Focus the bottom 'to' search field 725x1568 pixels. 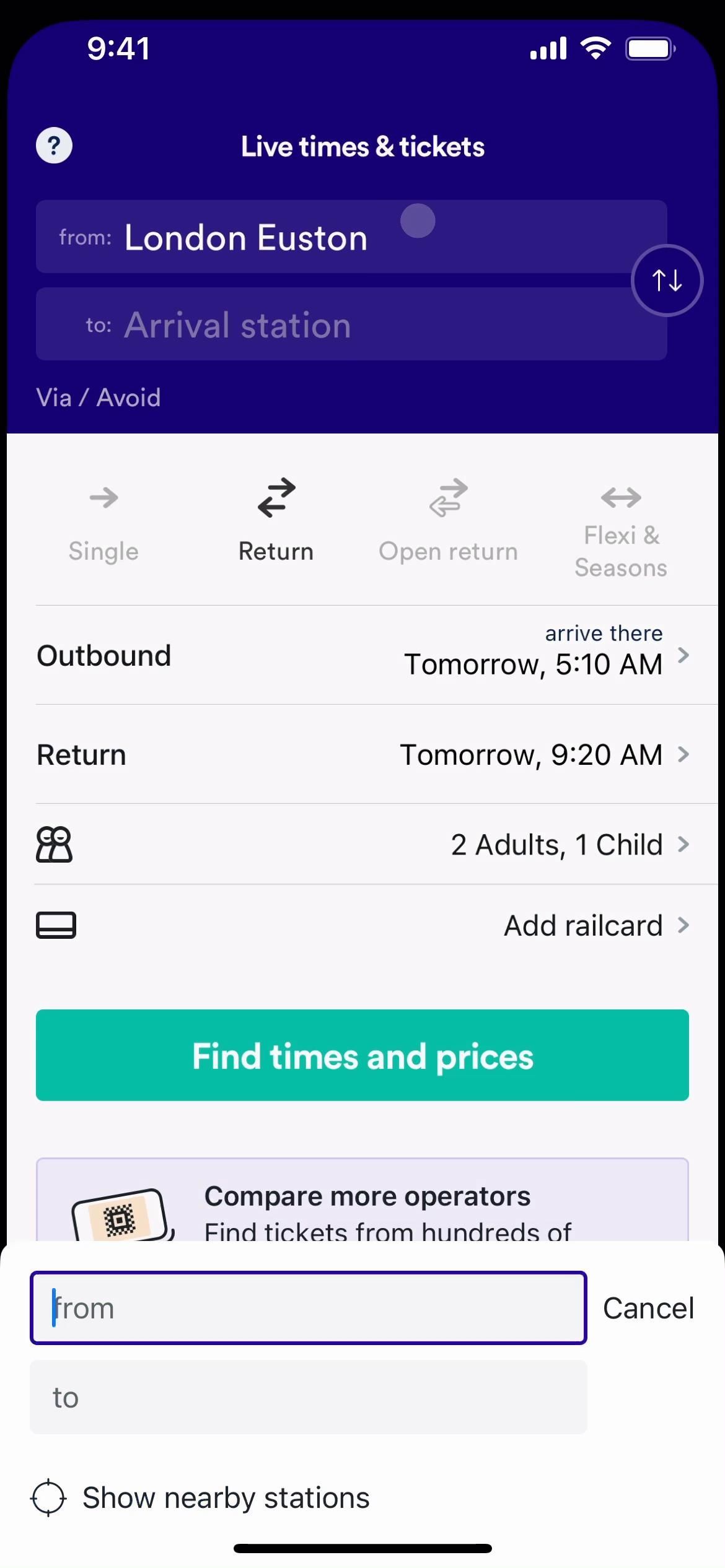(308, 1397)
